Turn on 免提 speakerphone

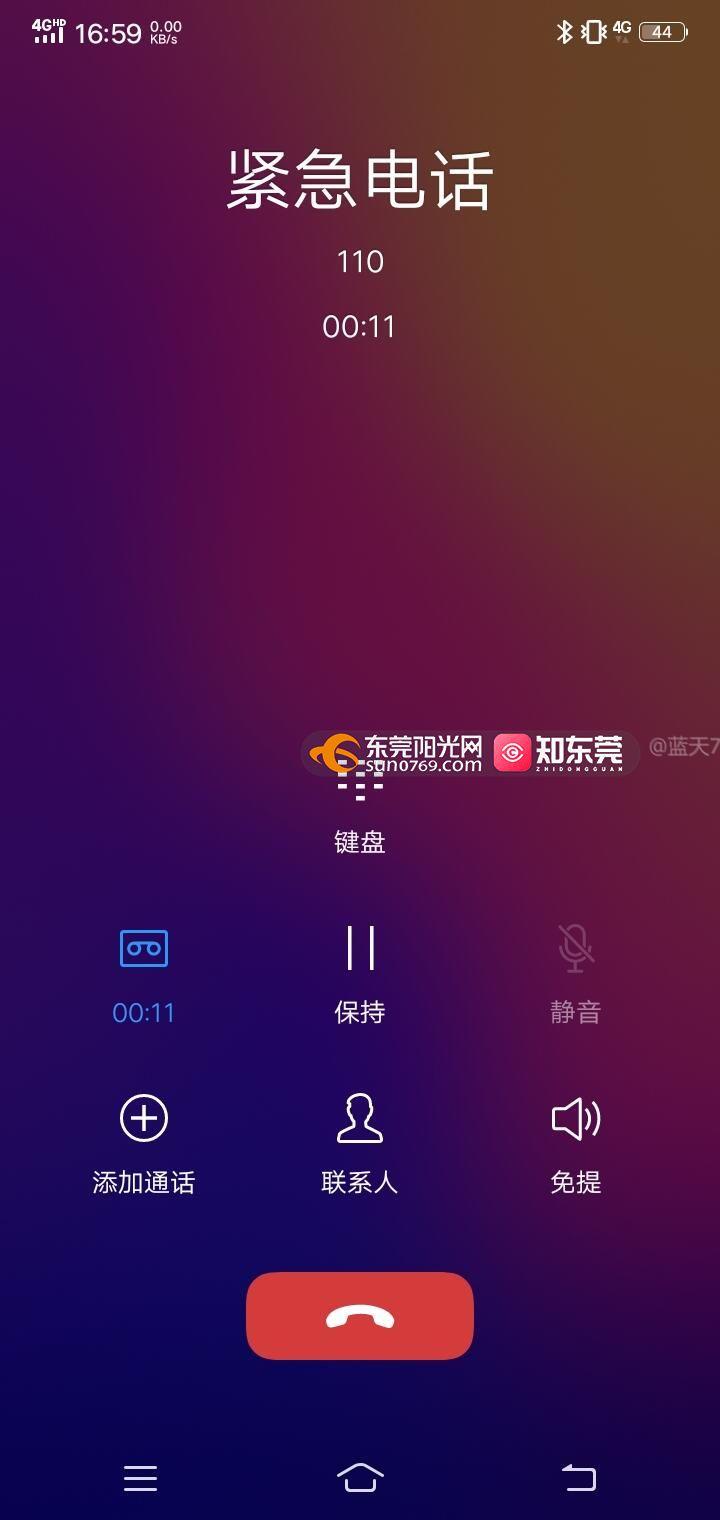576,1120
